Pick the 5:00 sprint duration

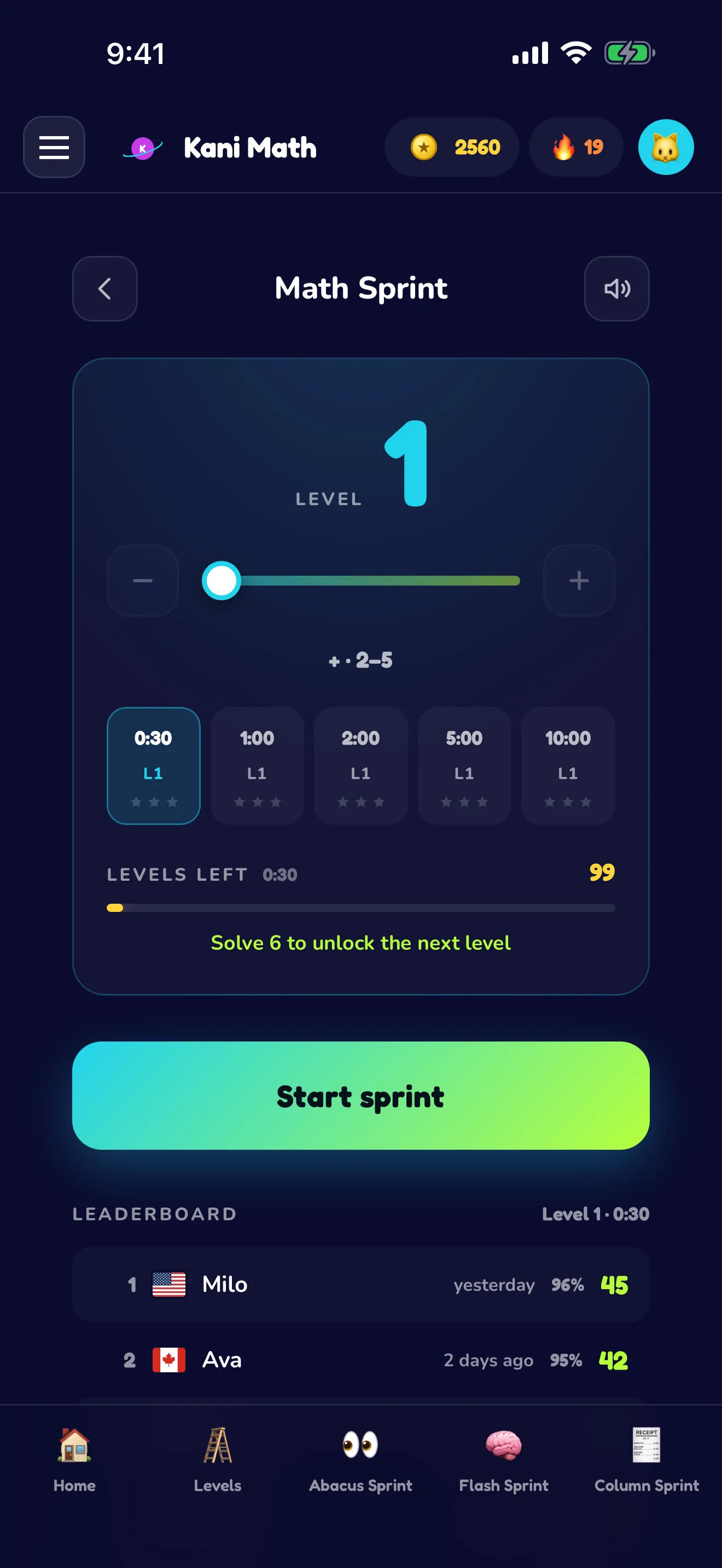click(464, 766)
